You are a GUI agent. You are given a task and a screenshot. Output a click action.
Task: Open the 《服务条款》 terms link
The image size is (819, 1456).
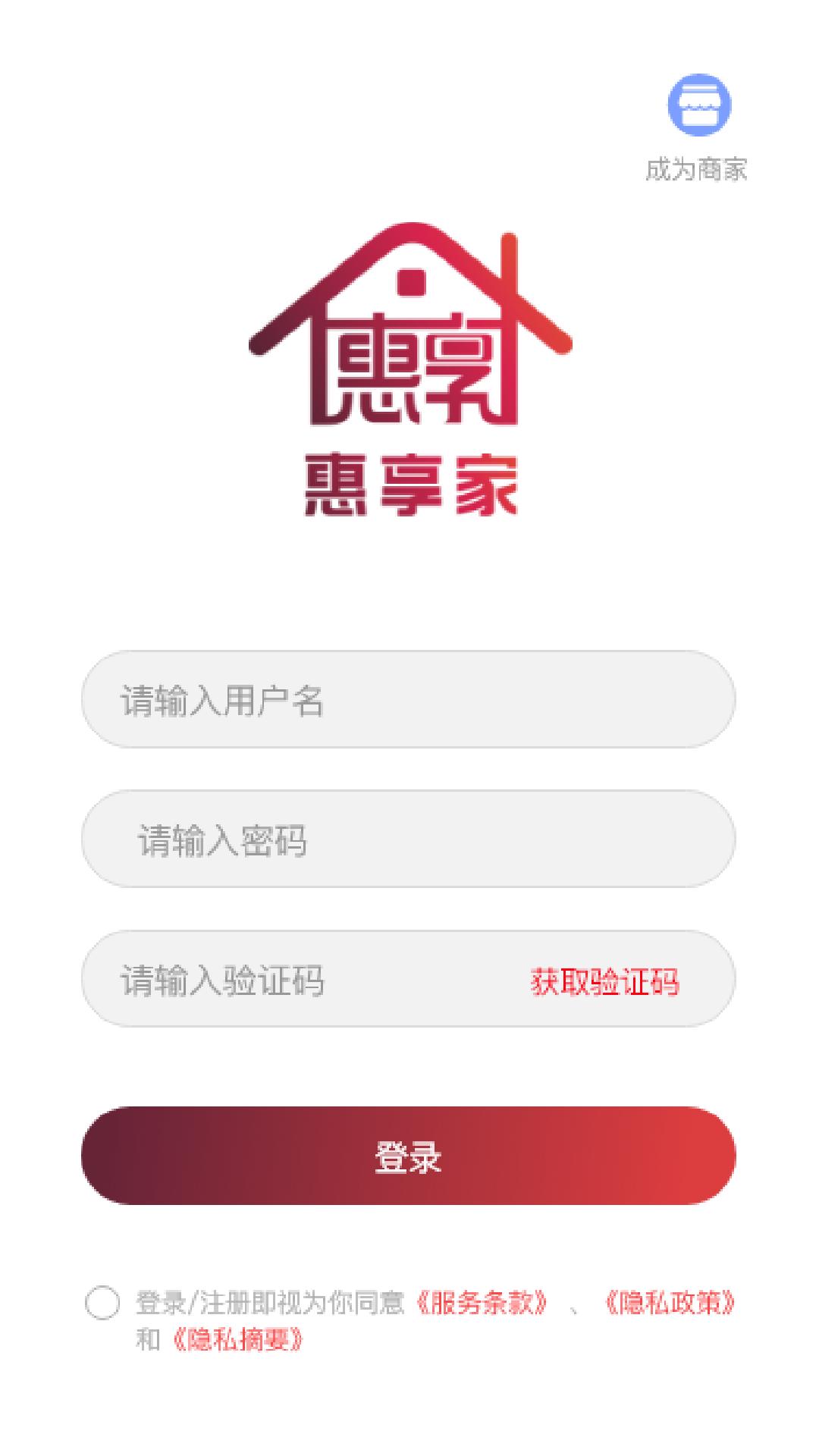pyautogui.click(x=482, y=1303)
